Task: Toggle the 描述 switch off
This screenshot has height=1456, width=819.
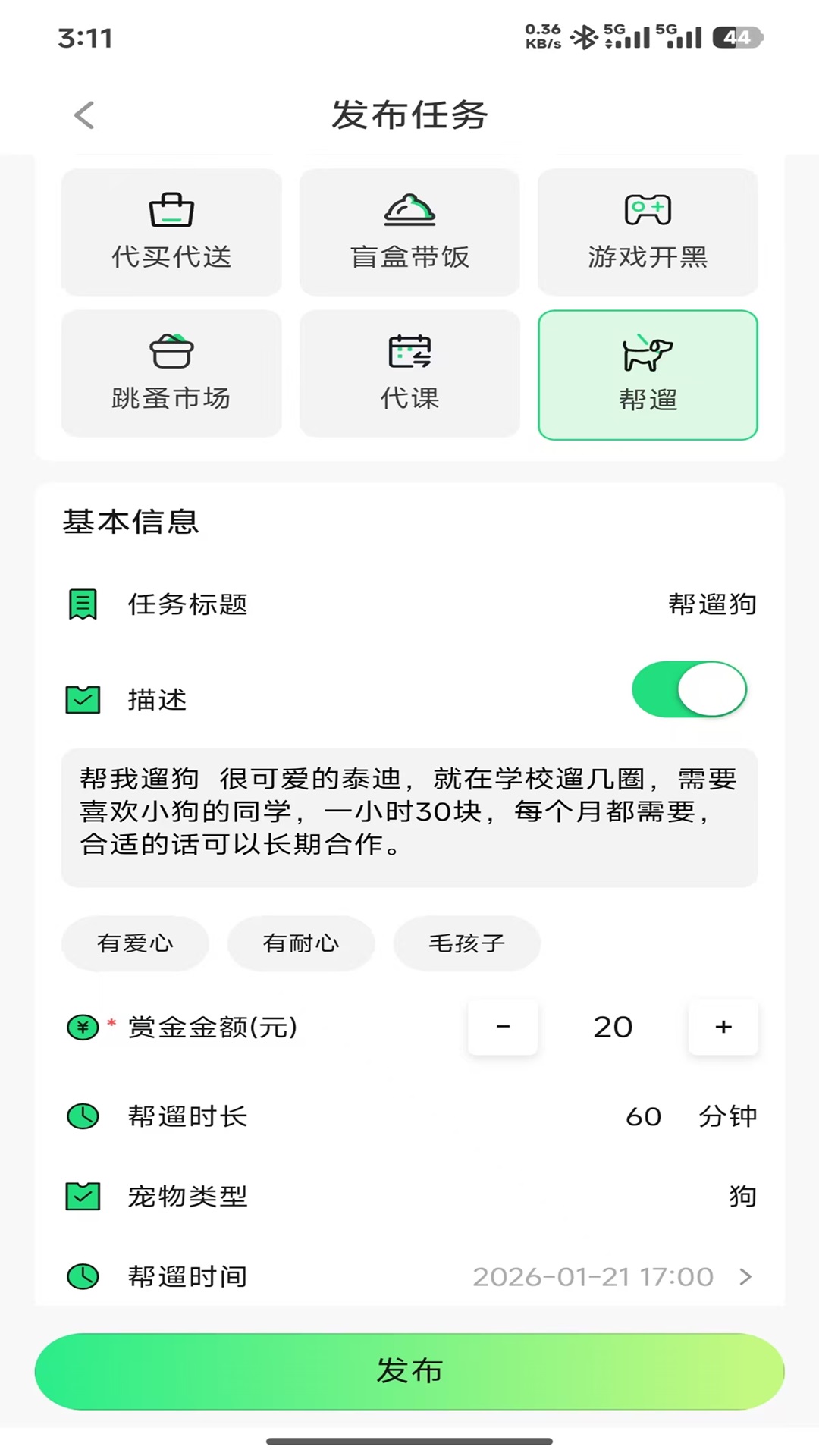Action: pyautogui.click(x=689, y=689)
